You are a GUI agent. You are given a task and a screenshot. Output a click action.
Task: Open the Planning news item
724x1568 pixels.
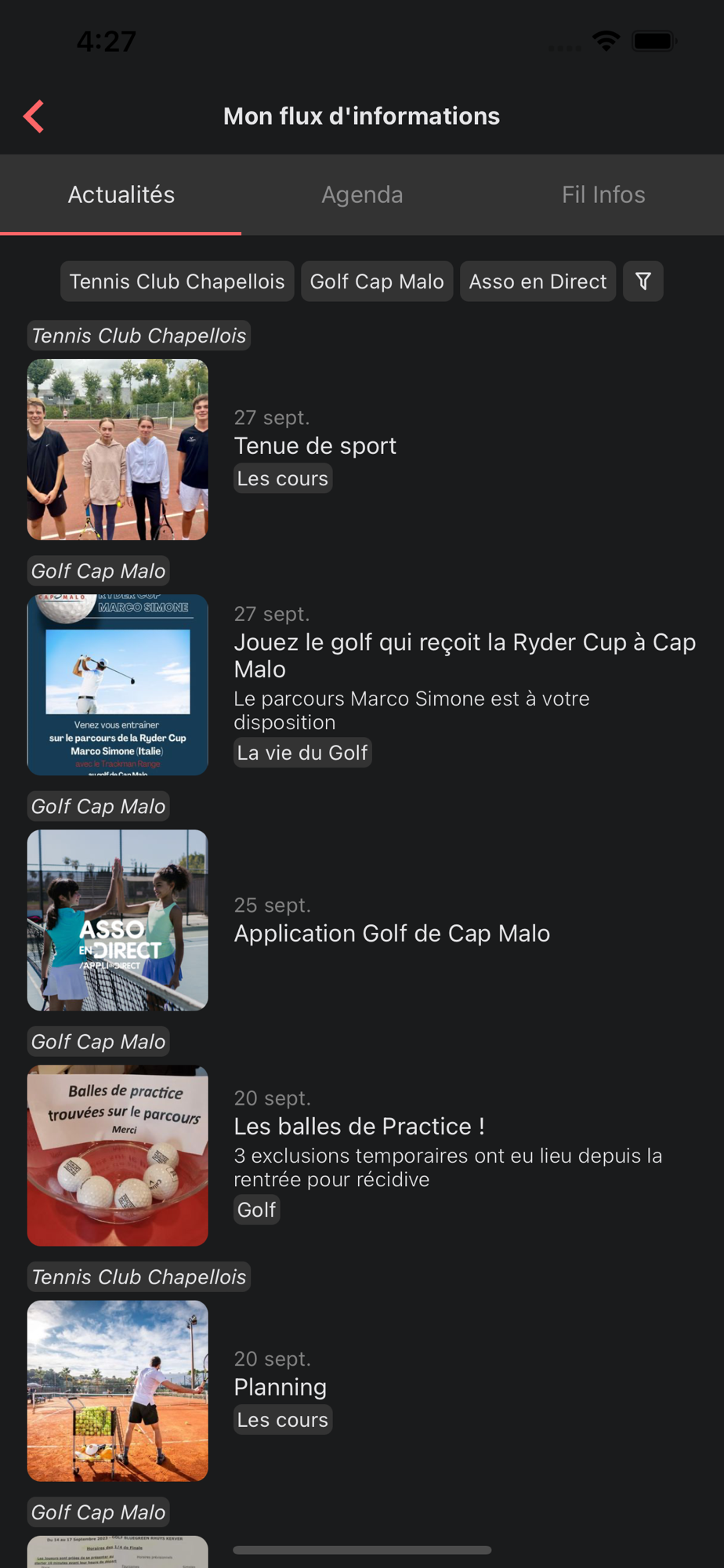[280, 1387]
